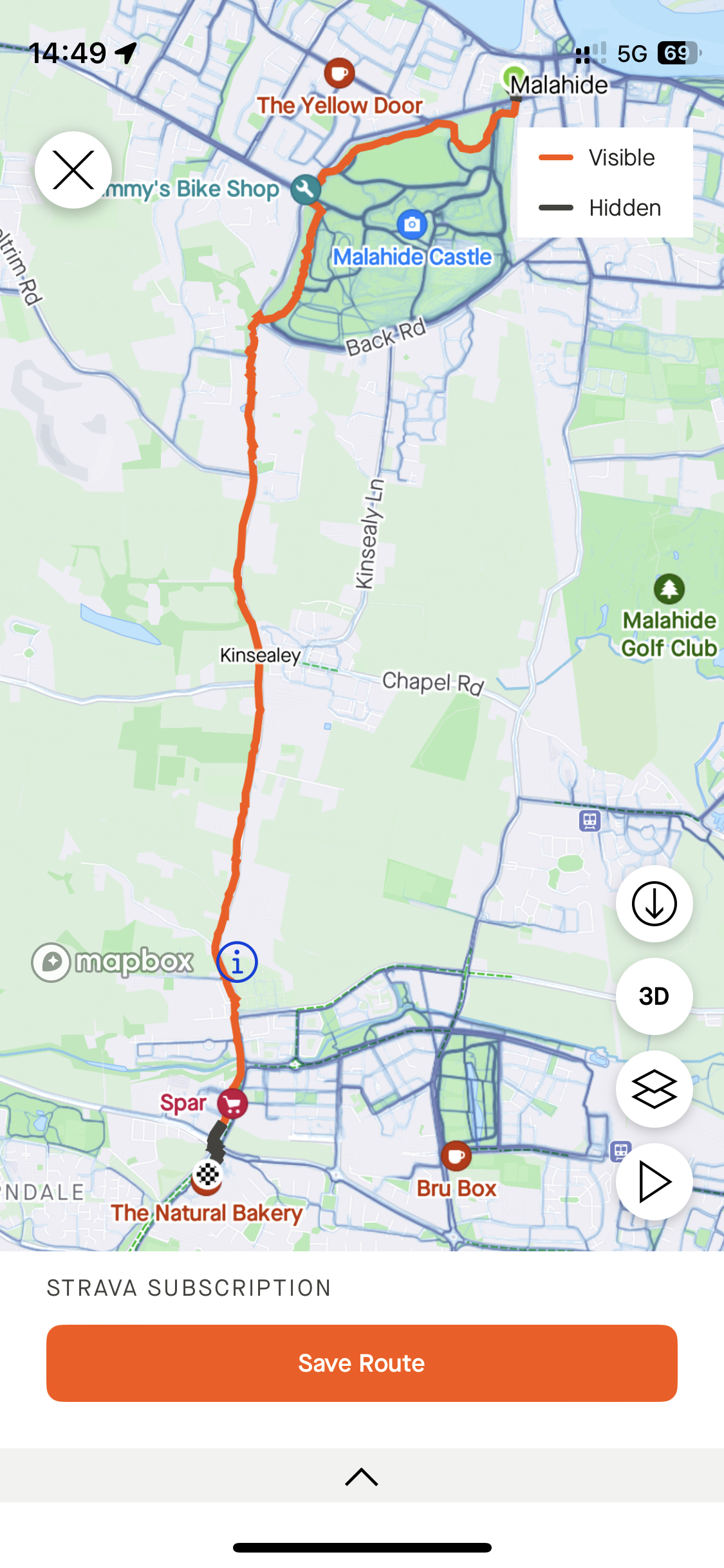Download the map for offline use
The image size is (724, 1568).
pos(654,904)
